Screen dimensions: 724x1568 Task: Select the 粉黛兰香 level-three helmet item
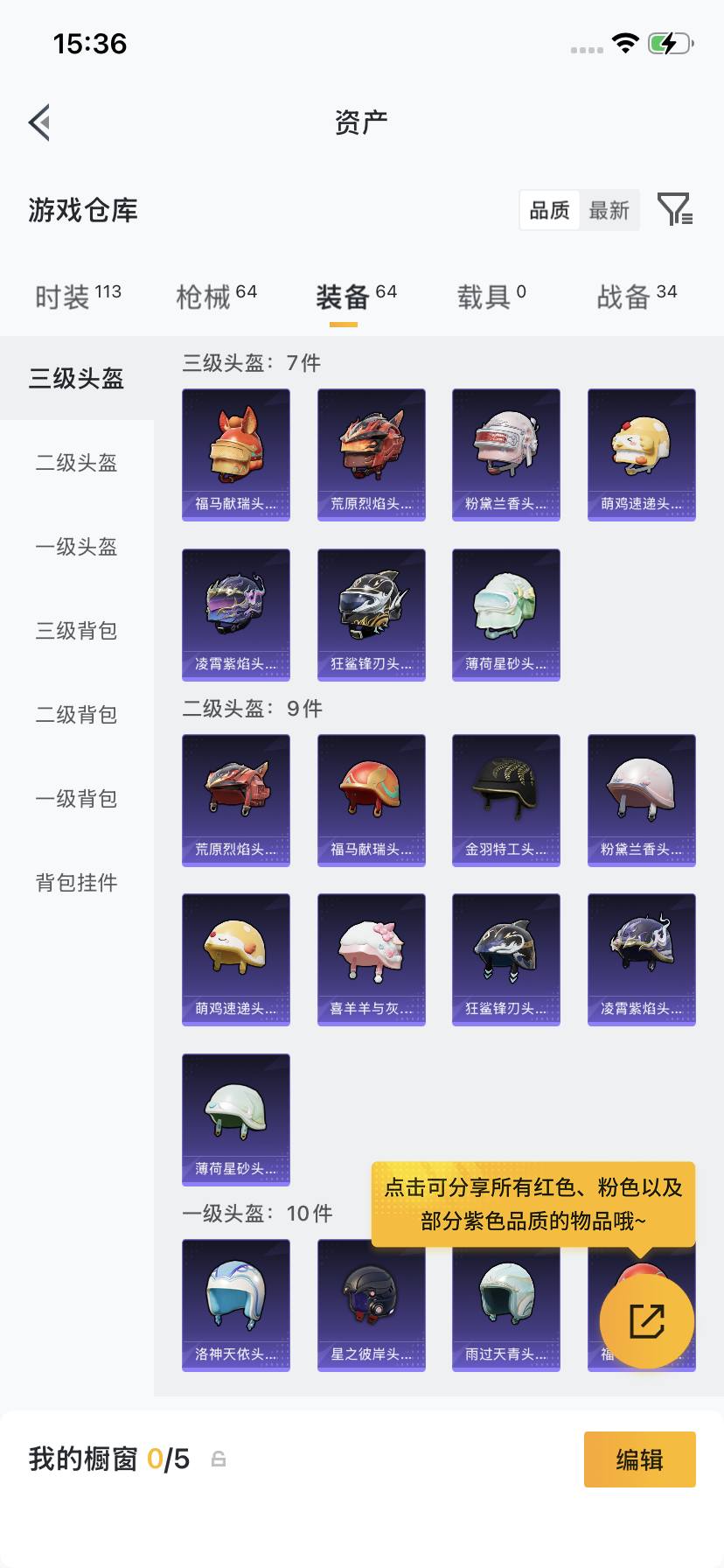[x=505, y=453]
